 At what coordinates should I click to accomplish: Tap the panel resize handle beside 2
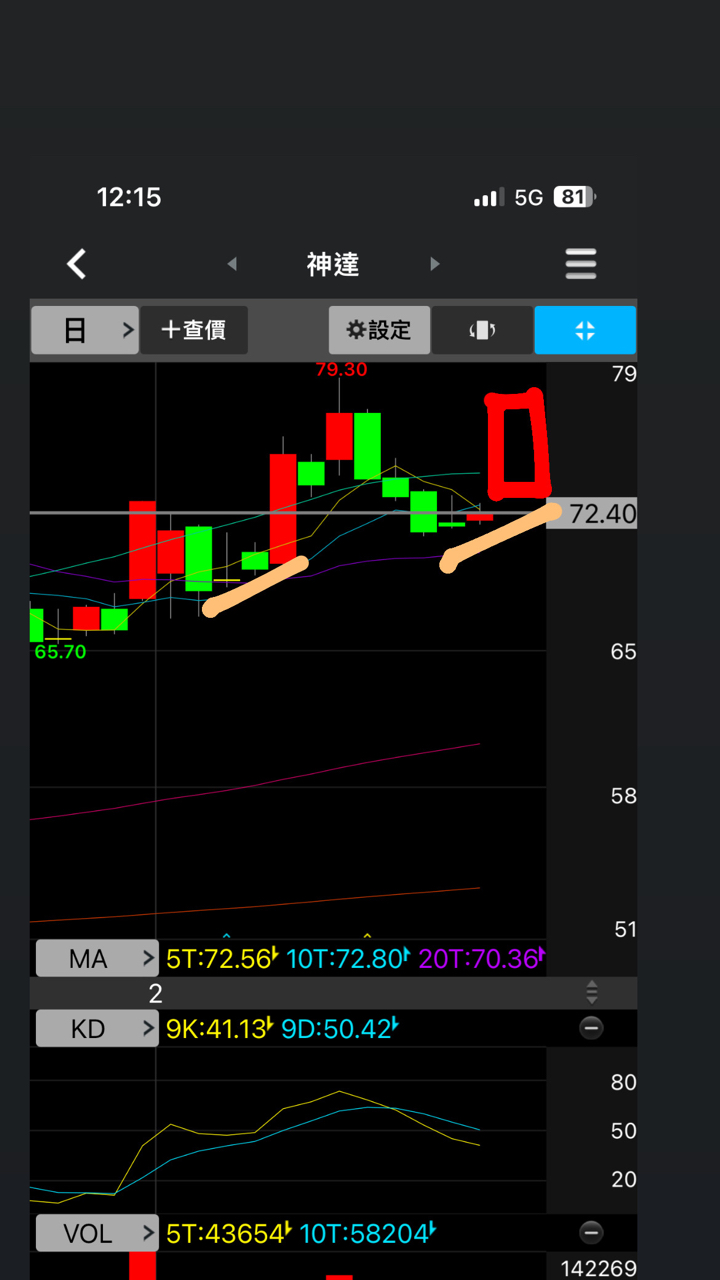592,993
